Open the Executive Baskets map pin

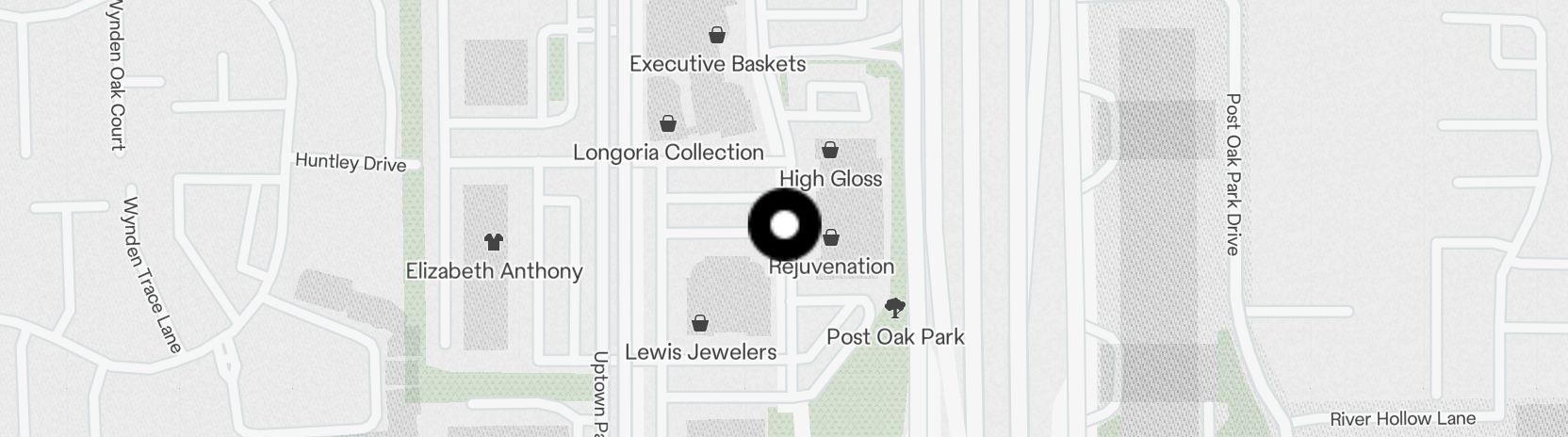click(717, 36)
